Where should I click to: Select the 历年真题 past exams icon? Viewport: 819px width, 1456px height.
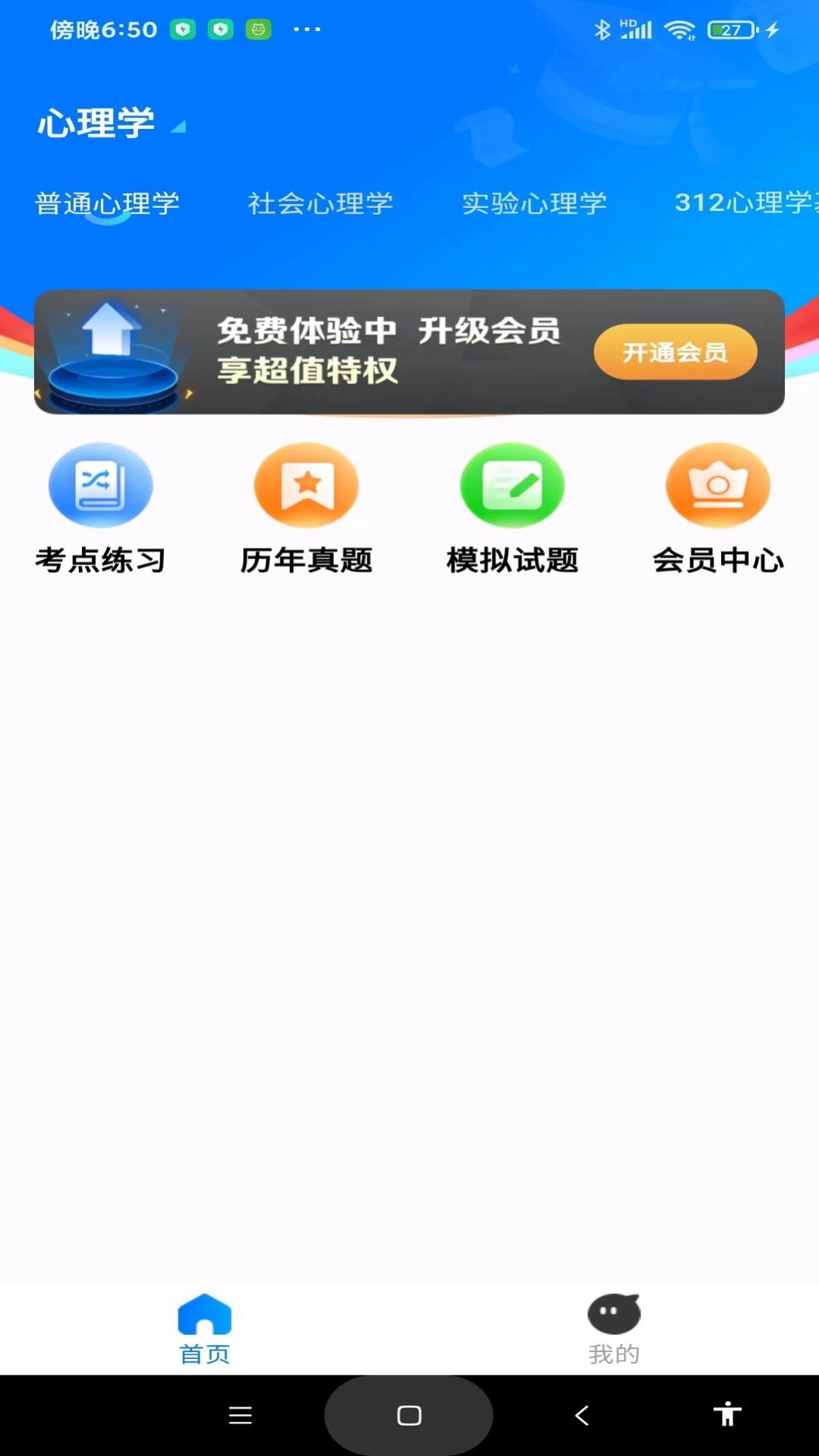(x=307, y=485)
